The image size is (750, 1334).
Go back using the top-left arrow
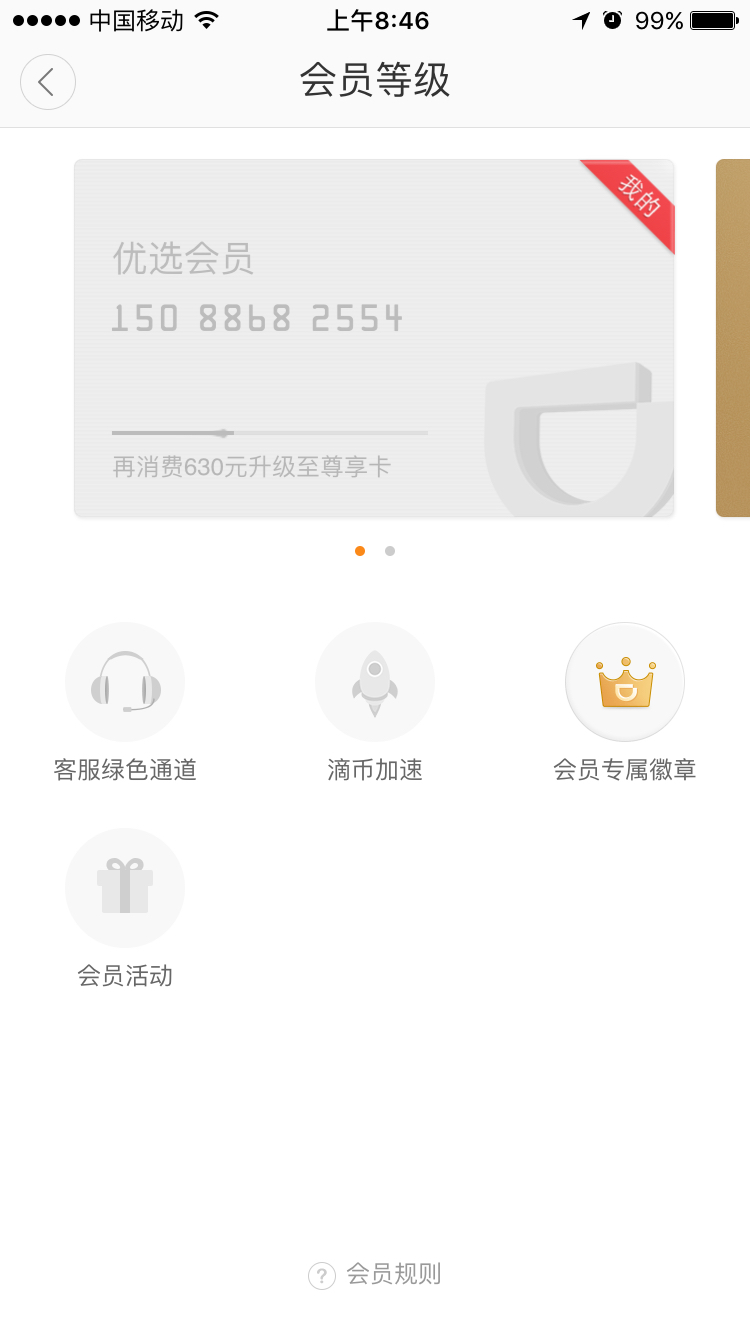[48, 82]
